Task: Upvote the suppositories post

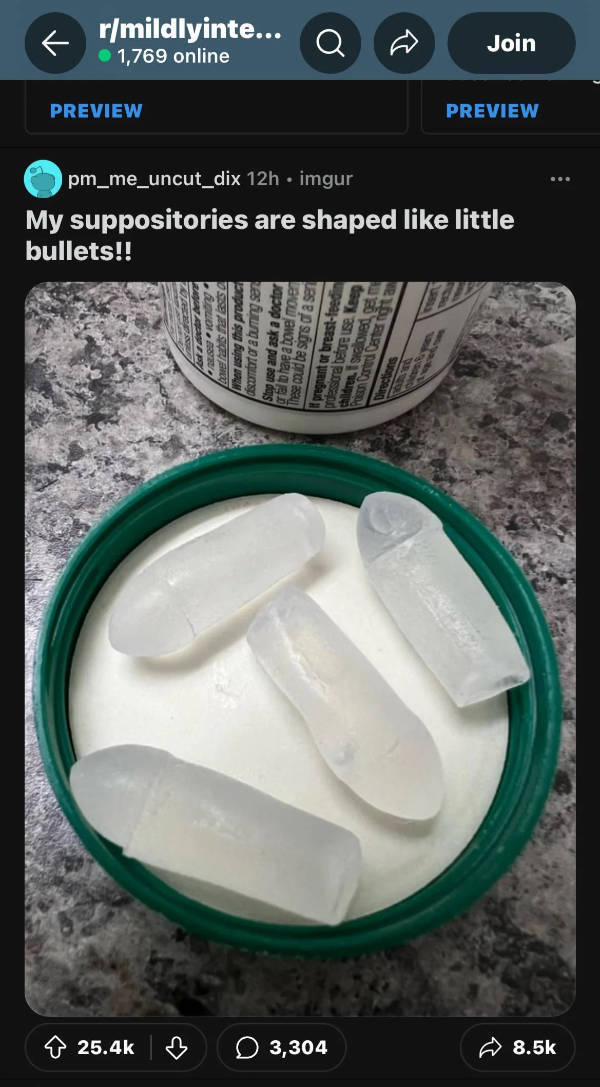Action: (56, 1047)
